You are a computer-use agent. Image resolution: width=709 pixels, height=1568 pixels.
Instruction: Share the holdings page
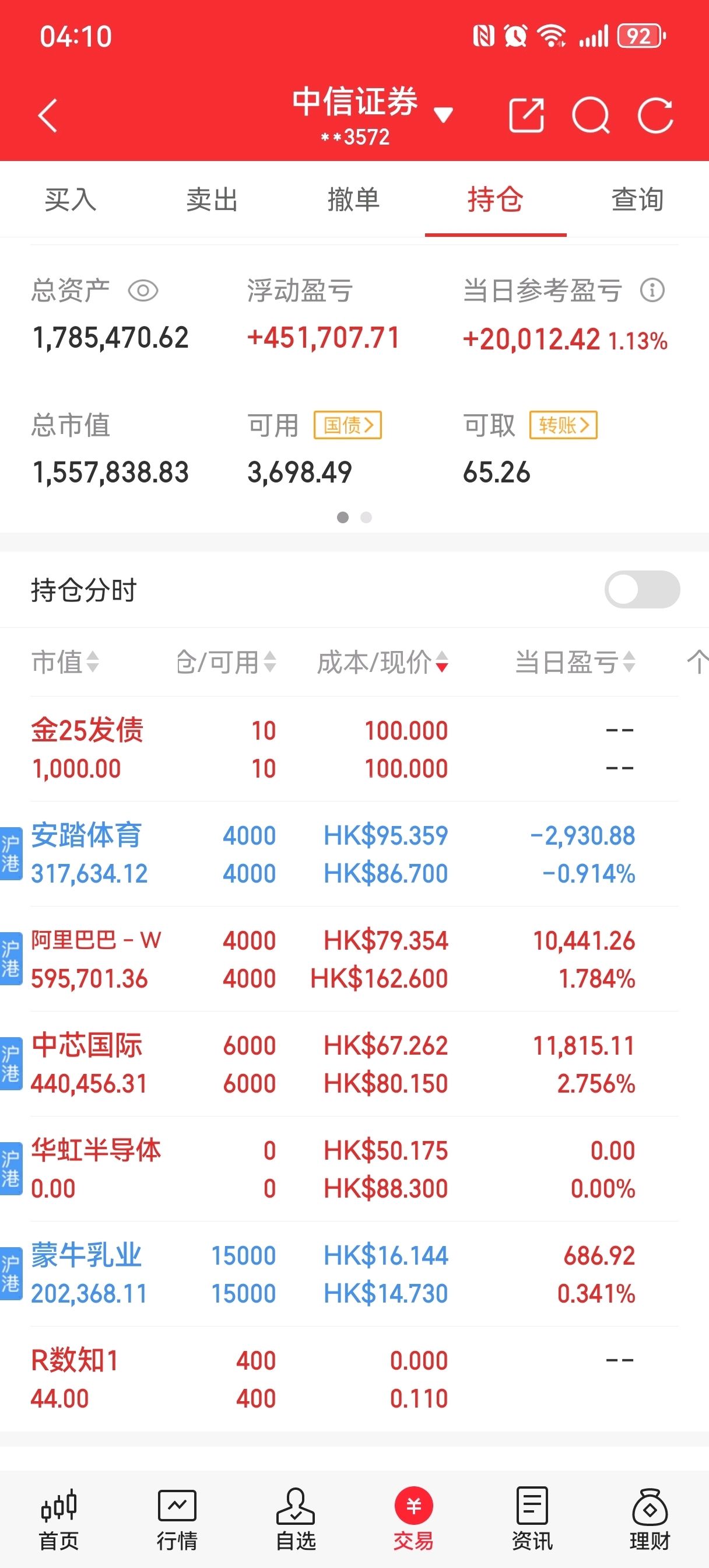coord(526,115)
